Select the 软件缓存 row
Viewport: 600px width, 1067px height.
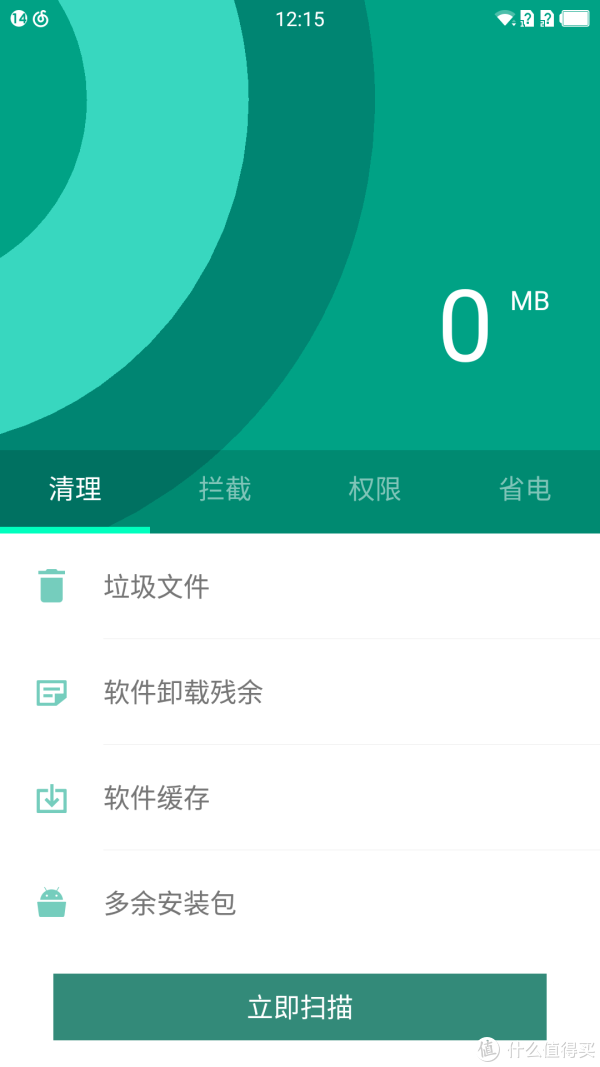tap(300, 798)
